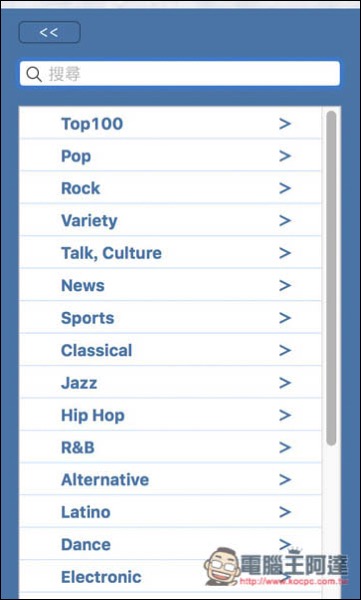Open the Classical genre
The image size is (361, 600).
pos(170,350)
